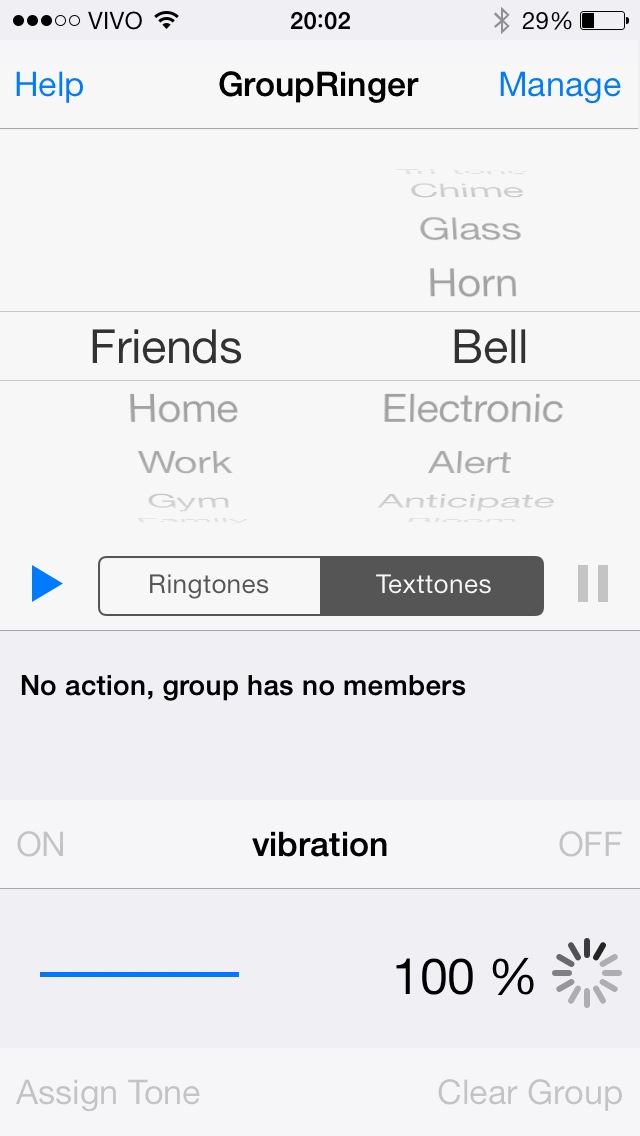
Task: Open the Help page
Action: pos(49,85)
